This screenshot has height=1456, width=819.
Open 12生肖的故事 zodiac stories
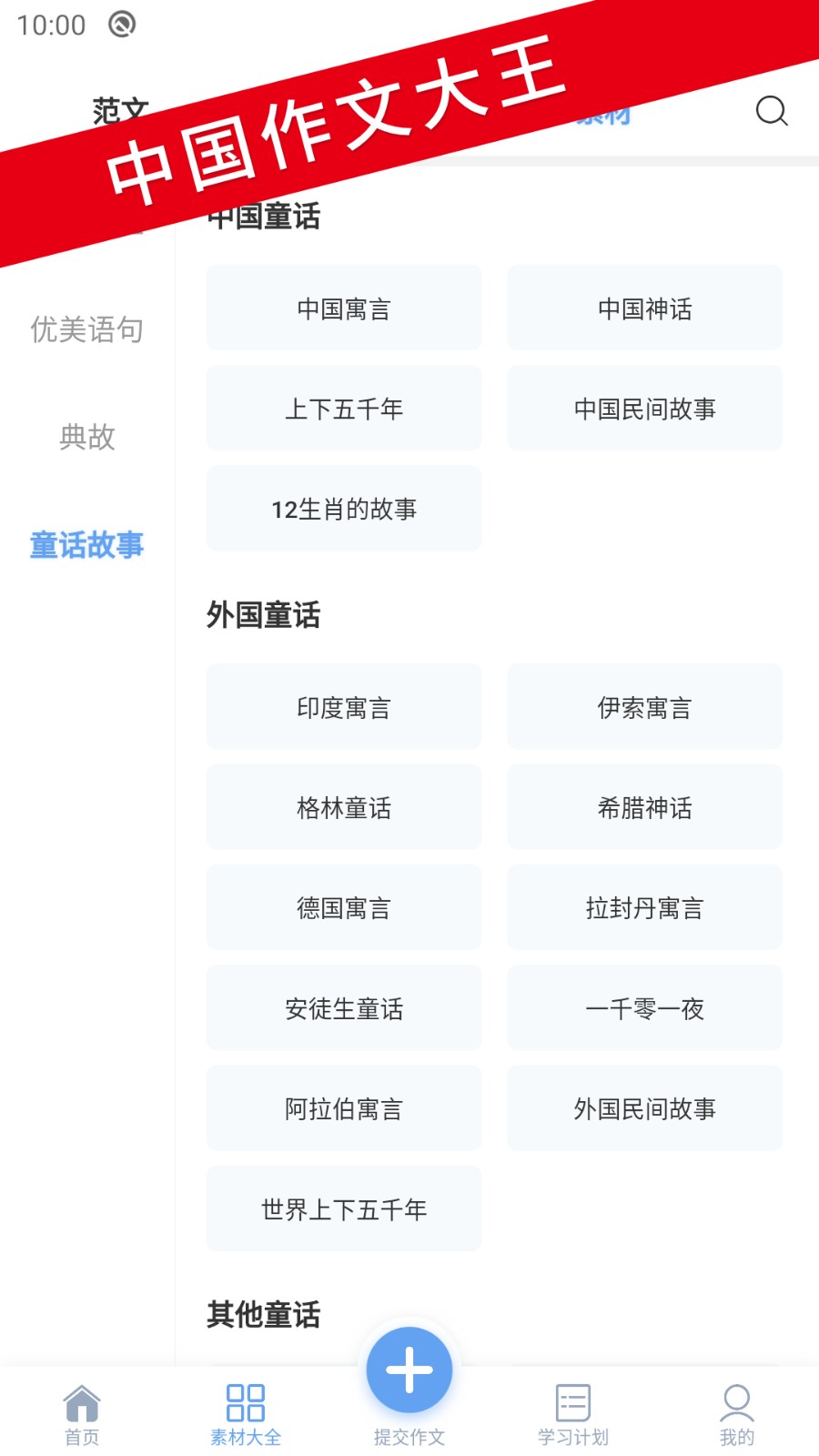(343, 508)
